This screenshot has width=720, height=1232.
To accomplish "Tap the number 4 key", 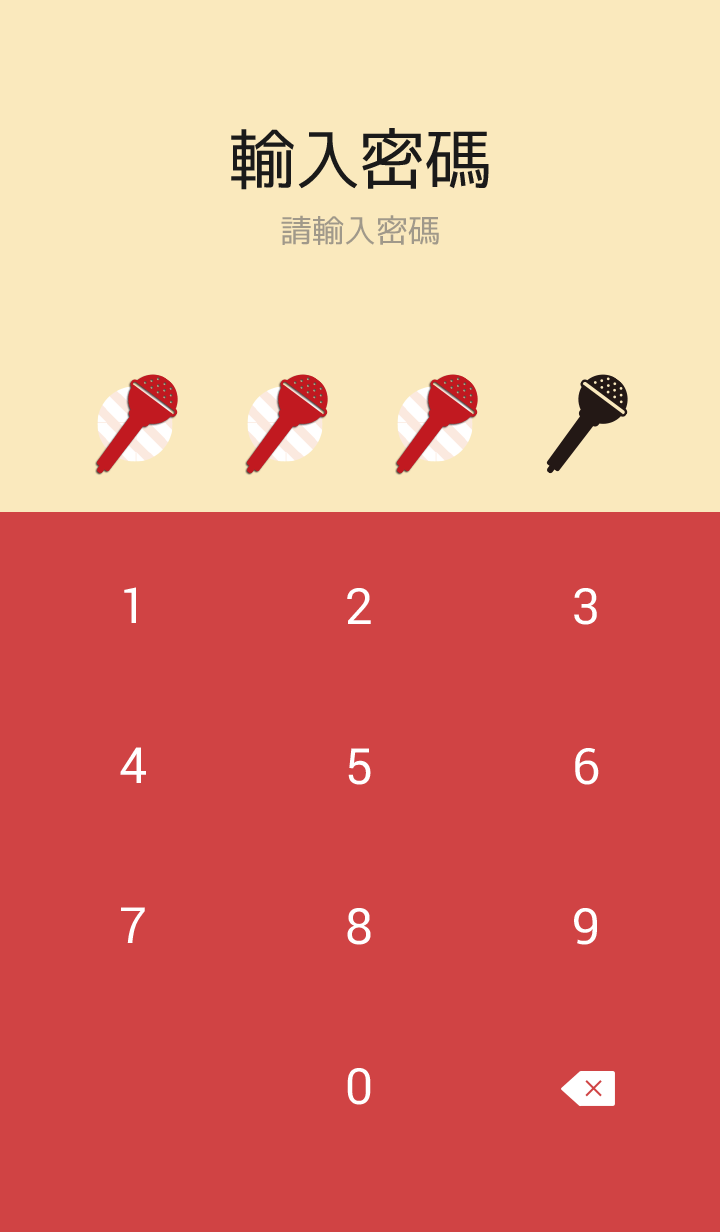I will 133,767.
